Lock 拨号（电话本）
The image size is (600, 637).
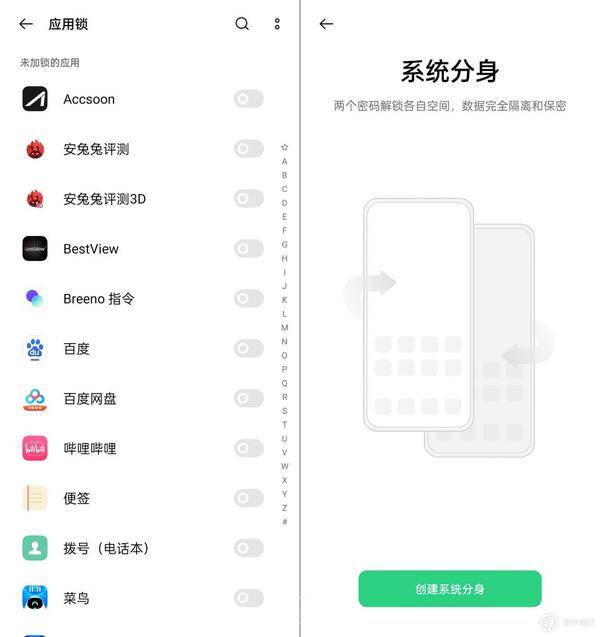tap(249, 548)
